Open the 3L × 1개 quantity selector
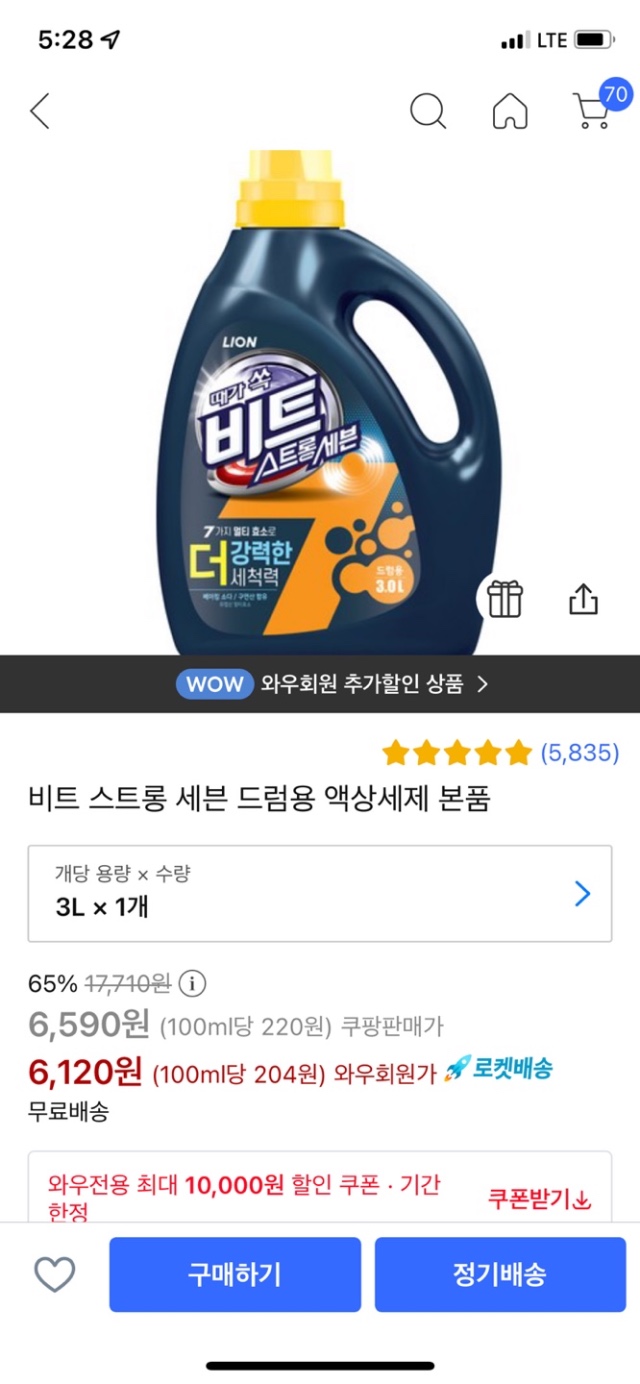 click(320, 893)
